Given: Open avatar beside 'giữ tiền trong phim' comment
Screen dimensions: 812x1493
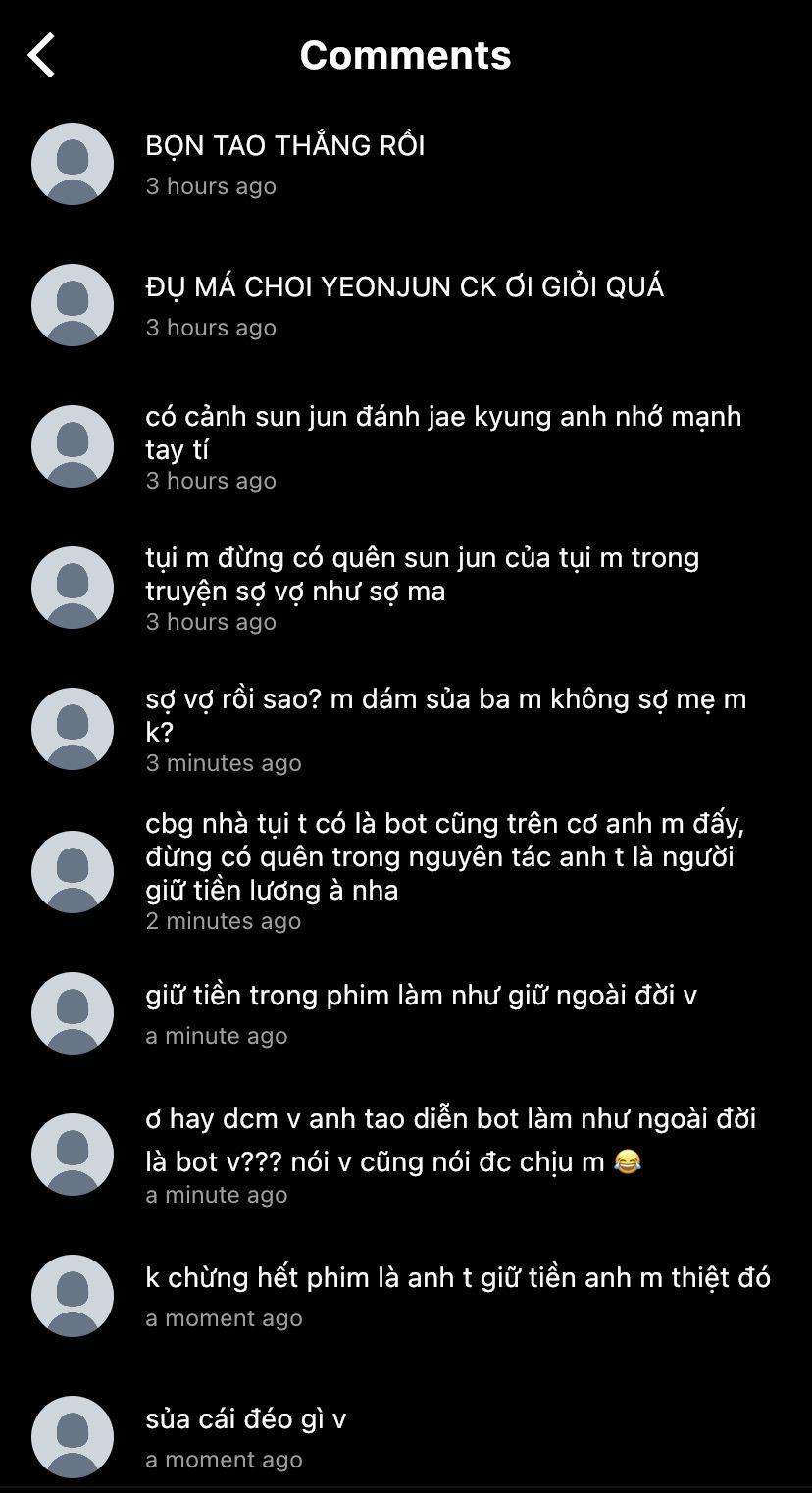Looking at the screenshot, I should pyautogui.click(x=73, y=1013).
